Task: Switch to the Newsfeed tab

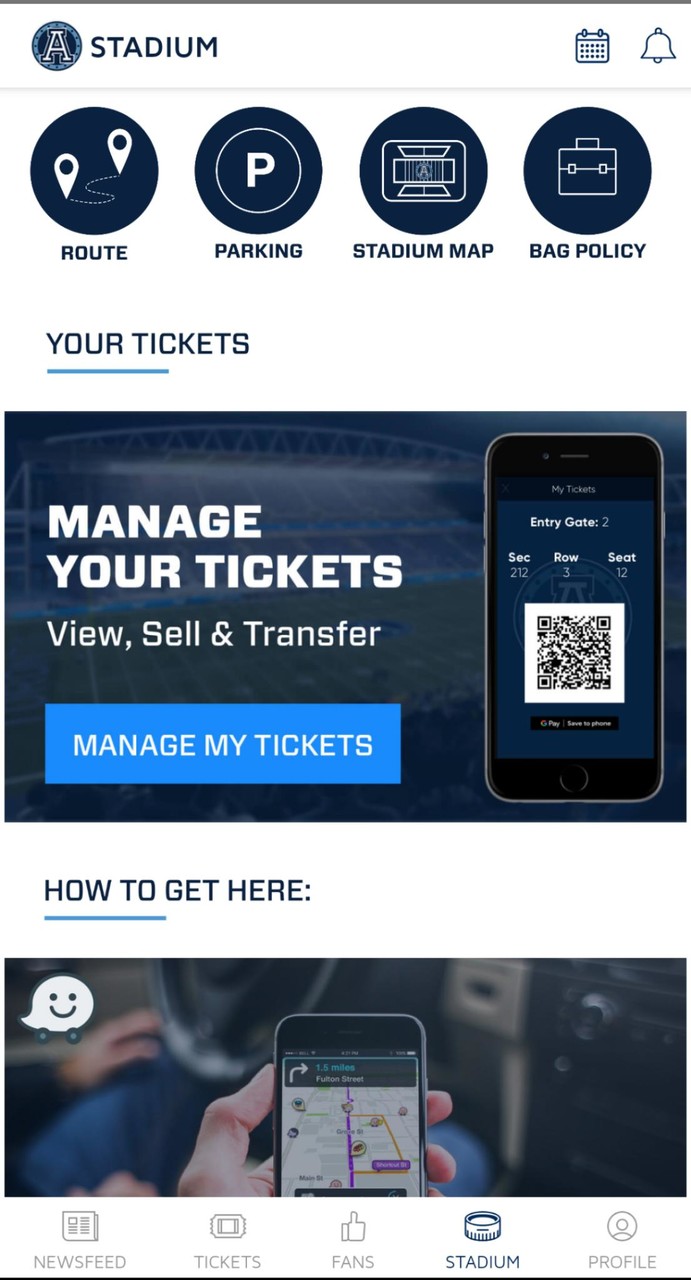Action: [79, 1239]
